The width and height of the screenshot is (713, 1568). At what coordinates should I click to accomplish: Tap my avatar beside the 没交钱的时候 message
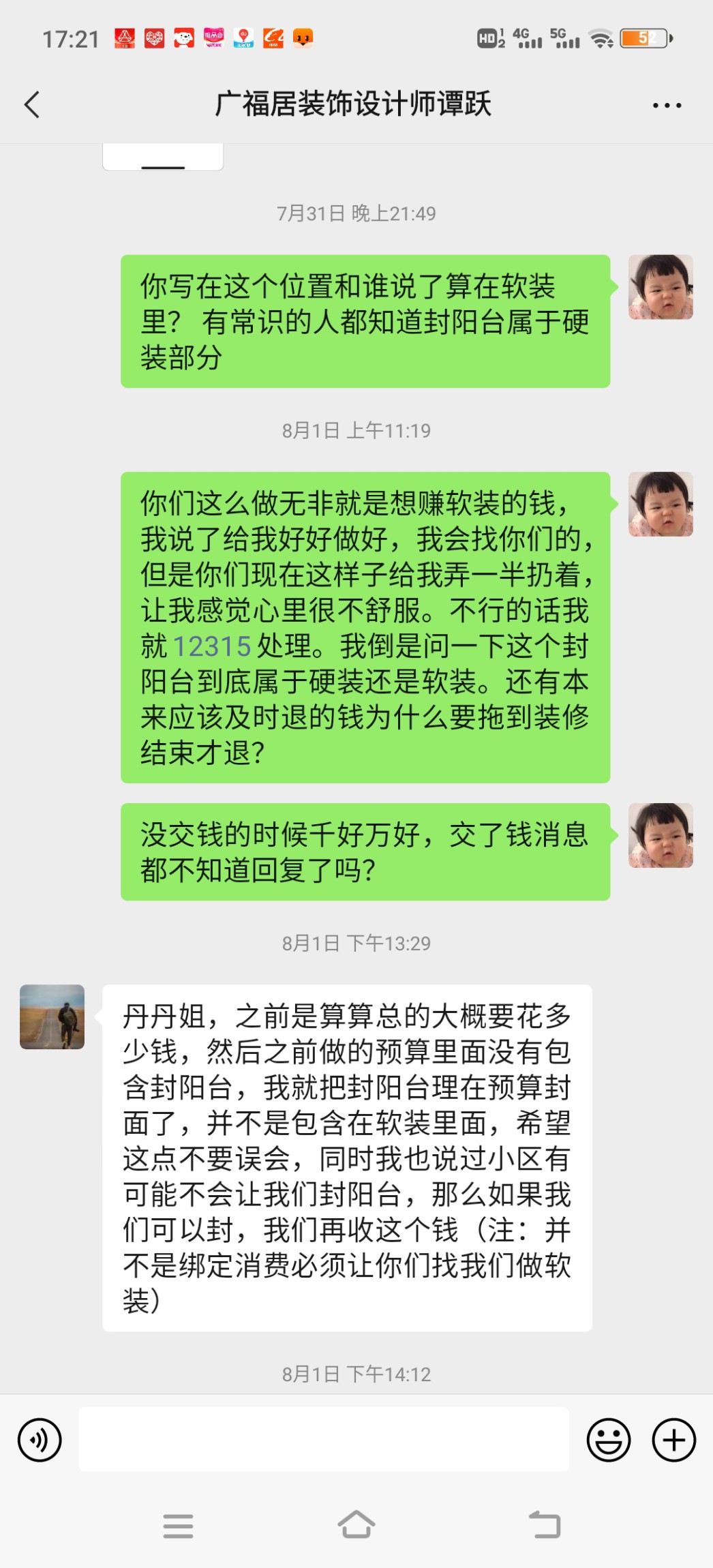(x=660, y=835)
